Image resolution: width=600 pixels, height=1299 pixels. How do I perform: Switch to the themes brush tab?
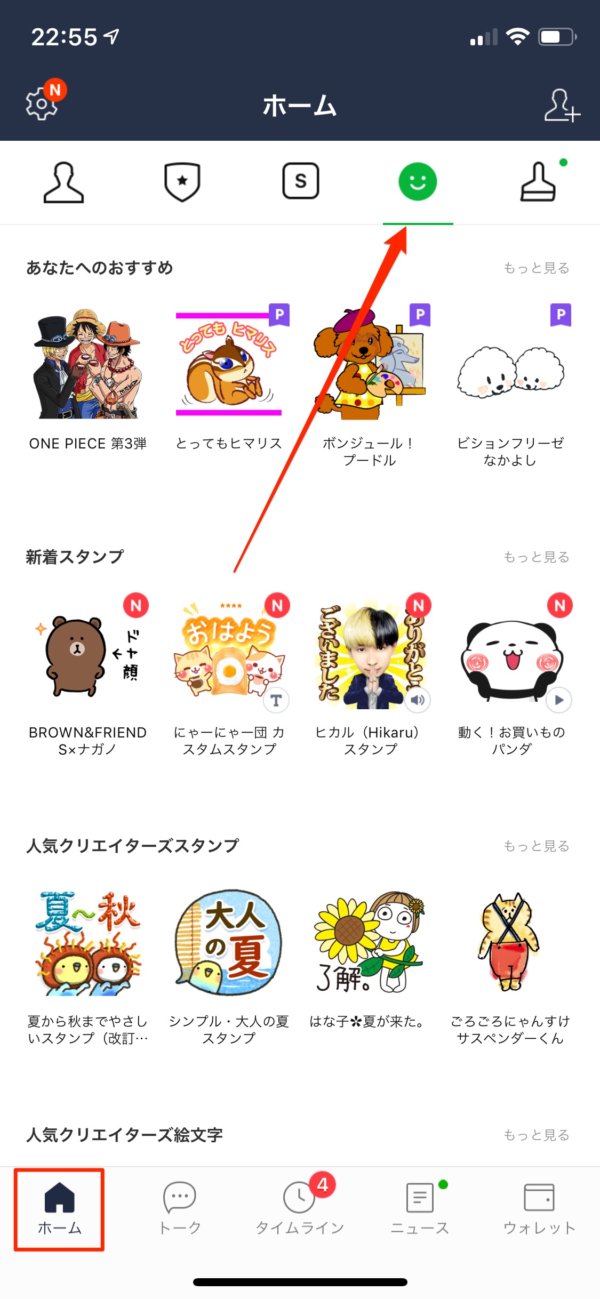click(538, 182)
